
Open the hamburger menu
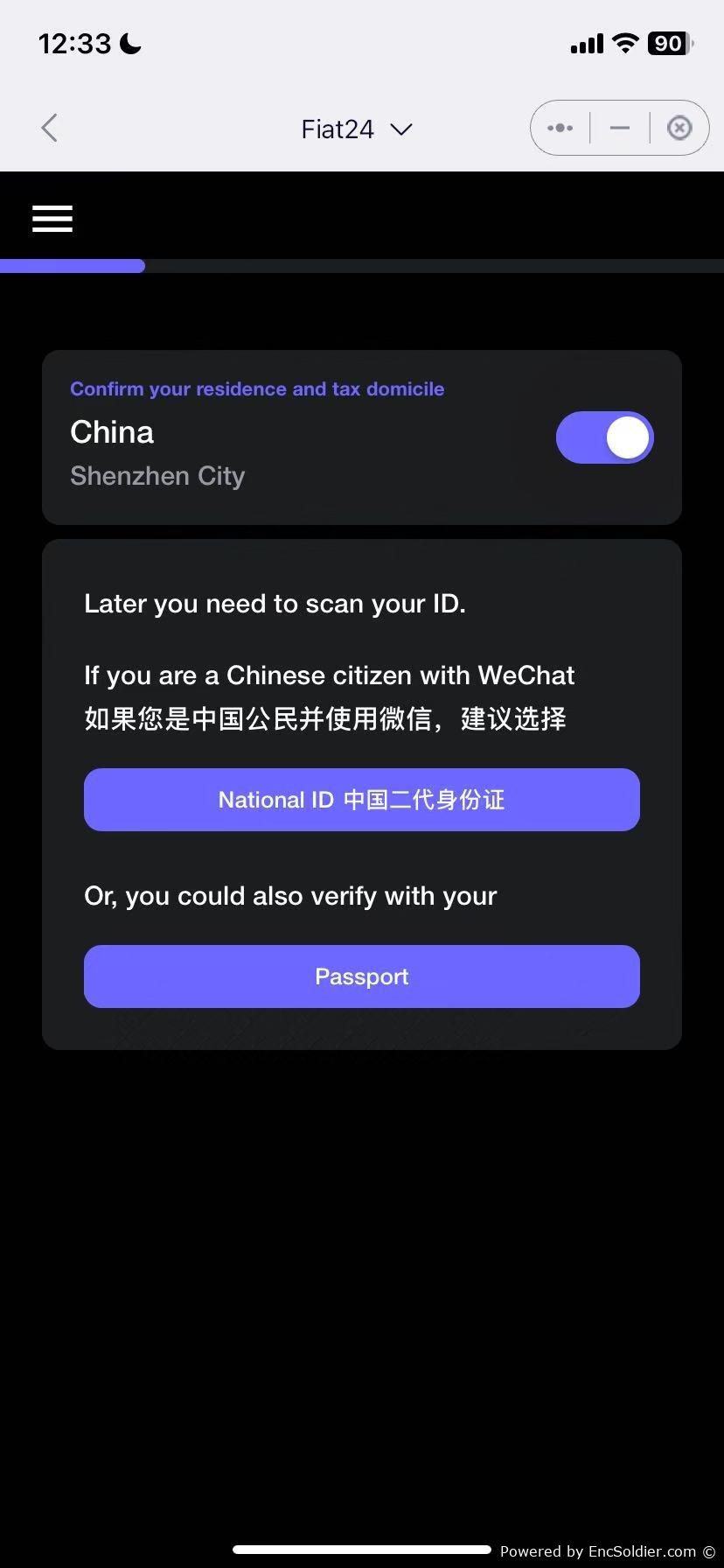[52, 219]
